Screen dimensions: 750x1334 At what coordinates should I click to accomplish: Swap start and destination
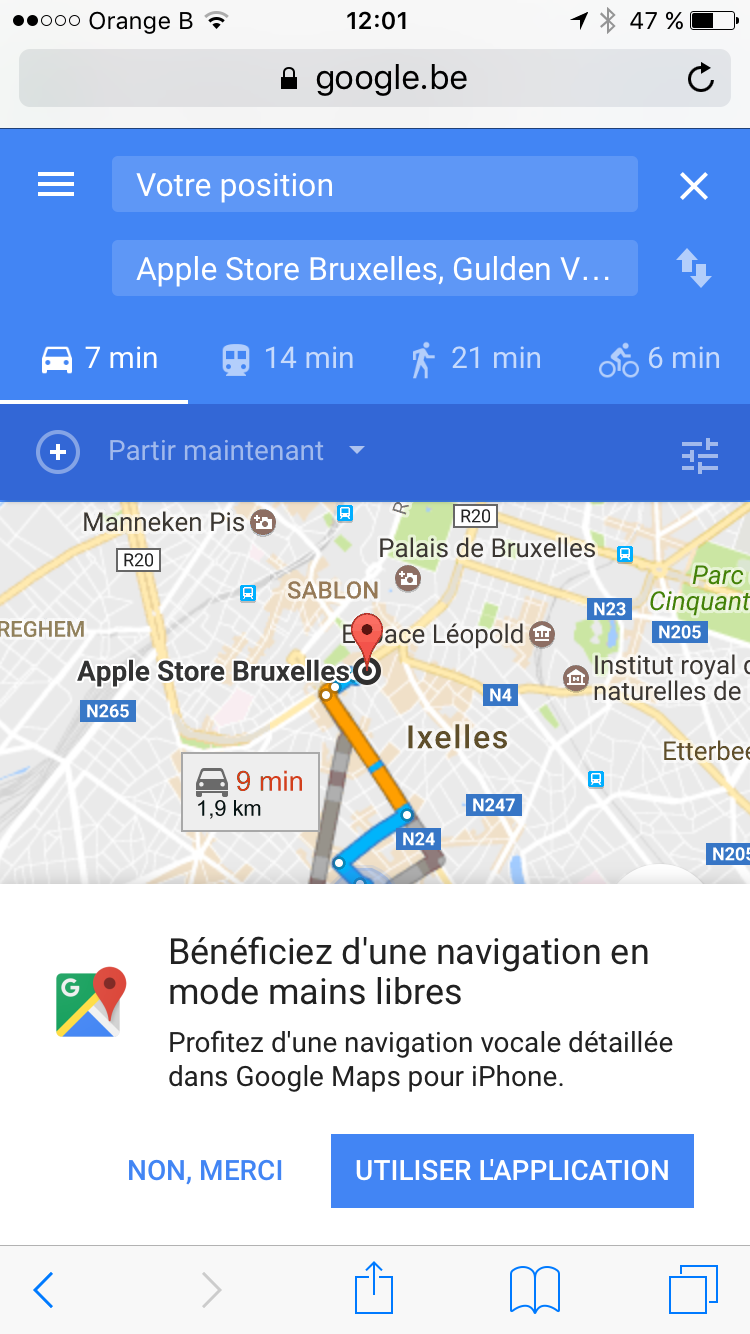coord(693,269)
